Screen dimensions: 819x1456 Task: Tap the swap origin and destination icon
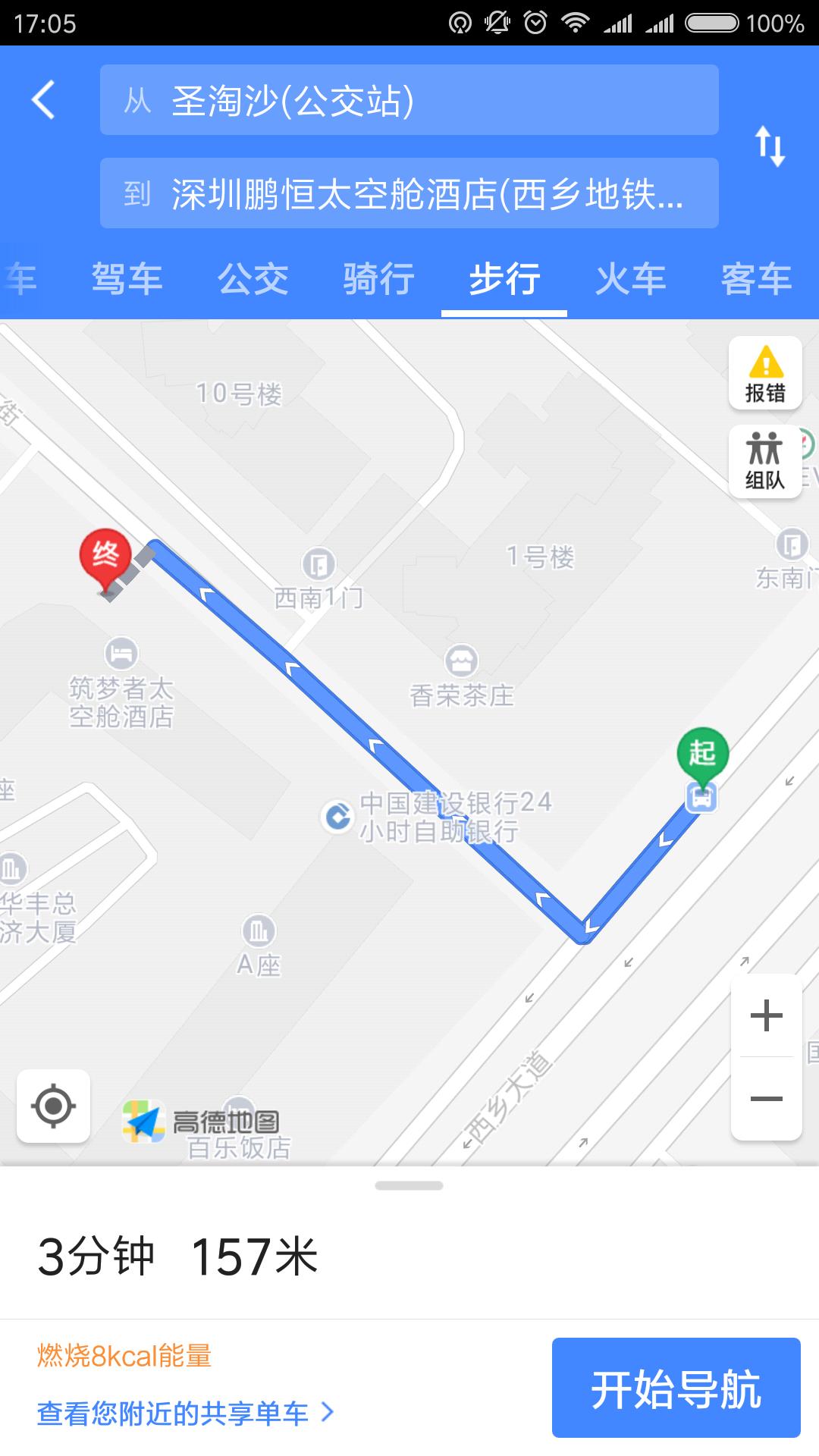(771, 146)
